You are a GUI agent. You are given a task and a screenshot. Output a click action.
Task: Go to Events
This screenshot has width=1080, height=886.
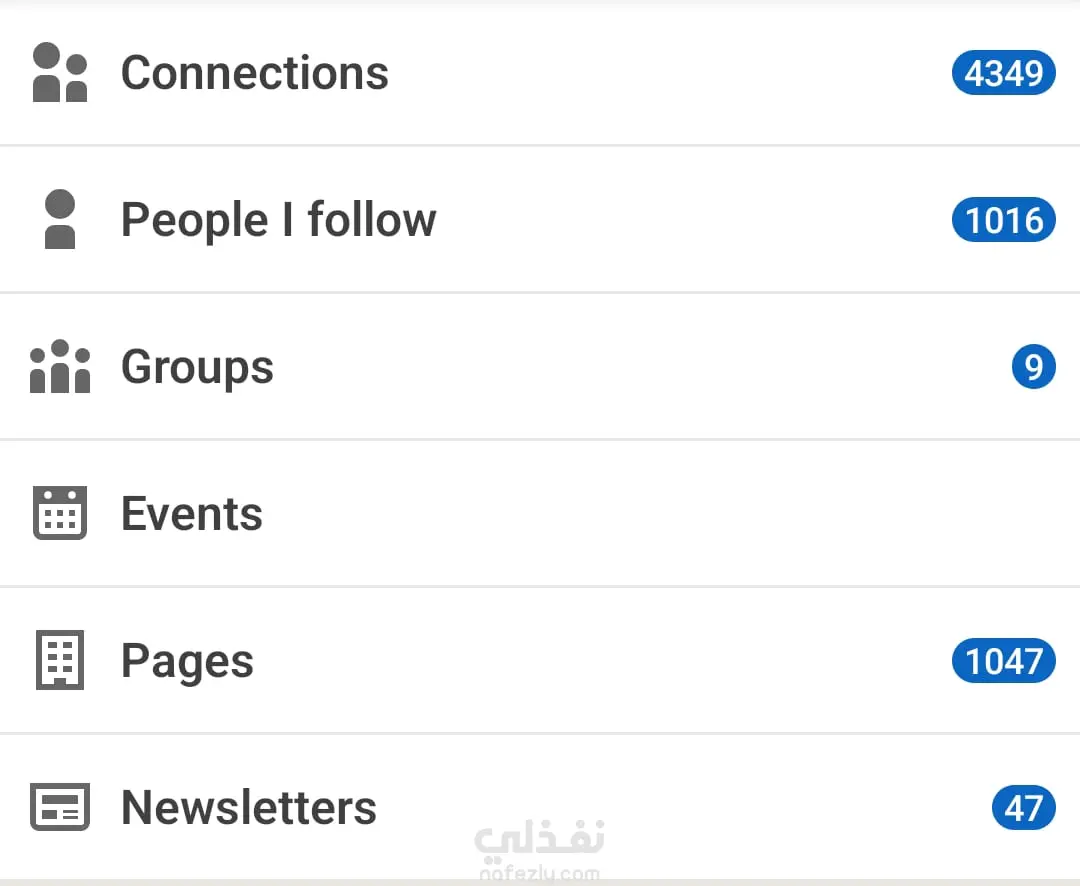[191, 514]
